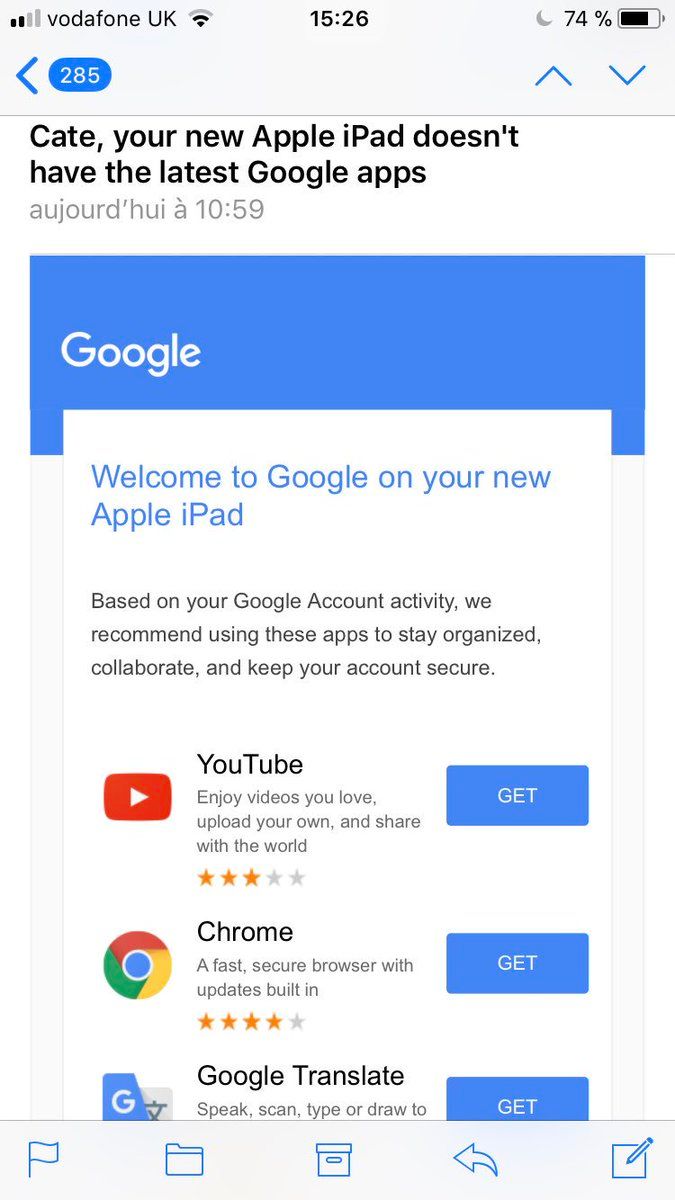Jump to the previous message
This screenshot has height=1200, width=675.
(x=553, y=76)
